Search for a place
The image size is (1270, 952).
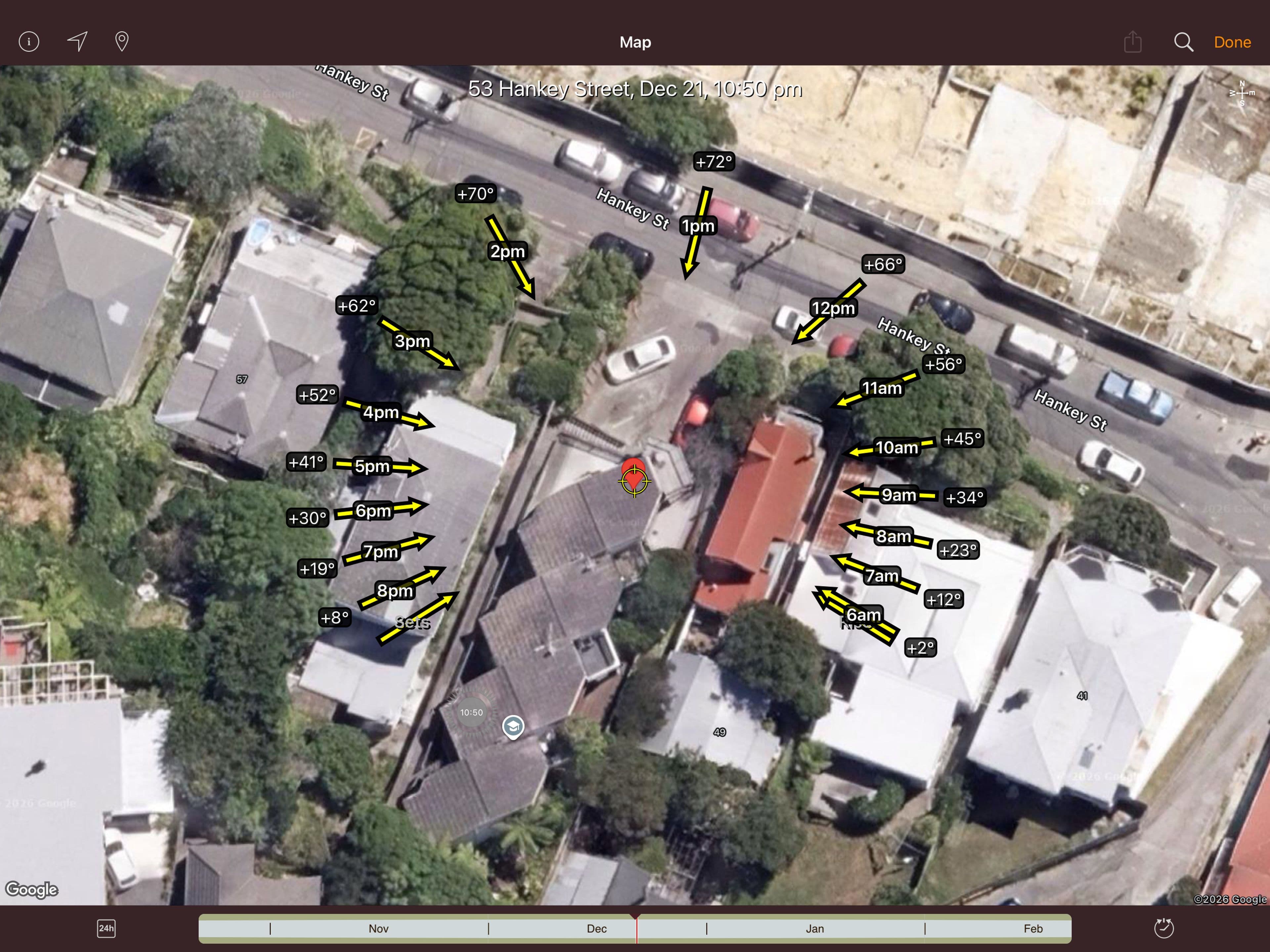click(x=1183, y=41)
